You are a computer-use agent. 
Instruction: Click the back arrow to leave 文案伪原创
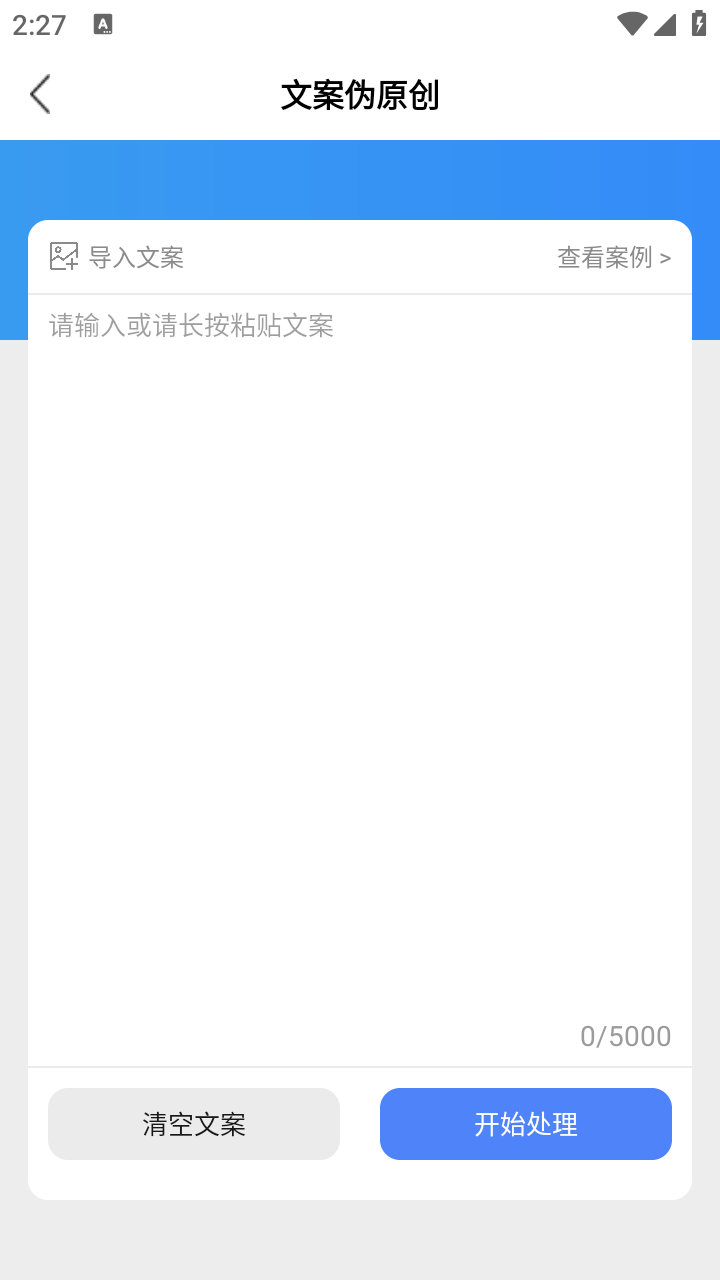click(38, 93)
